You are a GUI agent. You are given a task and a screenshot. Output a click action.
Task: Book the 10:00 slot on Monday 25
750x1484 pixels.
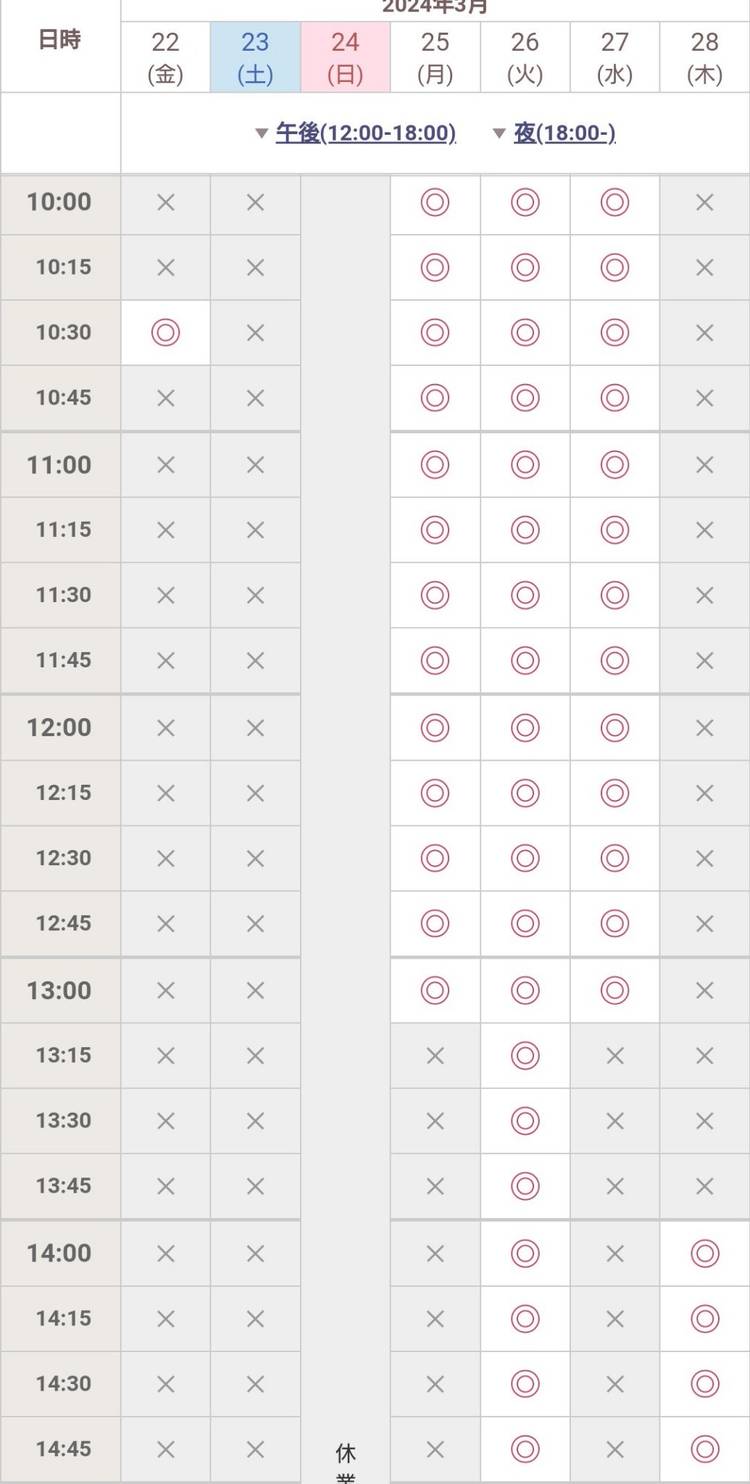click(435, 203)
